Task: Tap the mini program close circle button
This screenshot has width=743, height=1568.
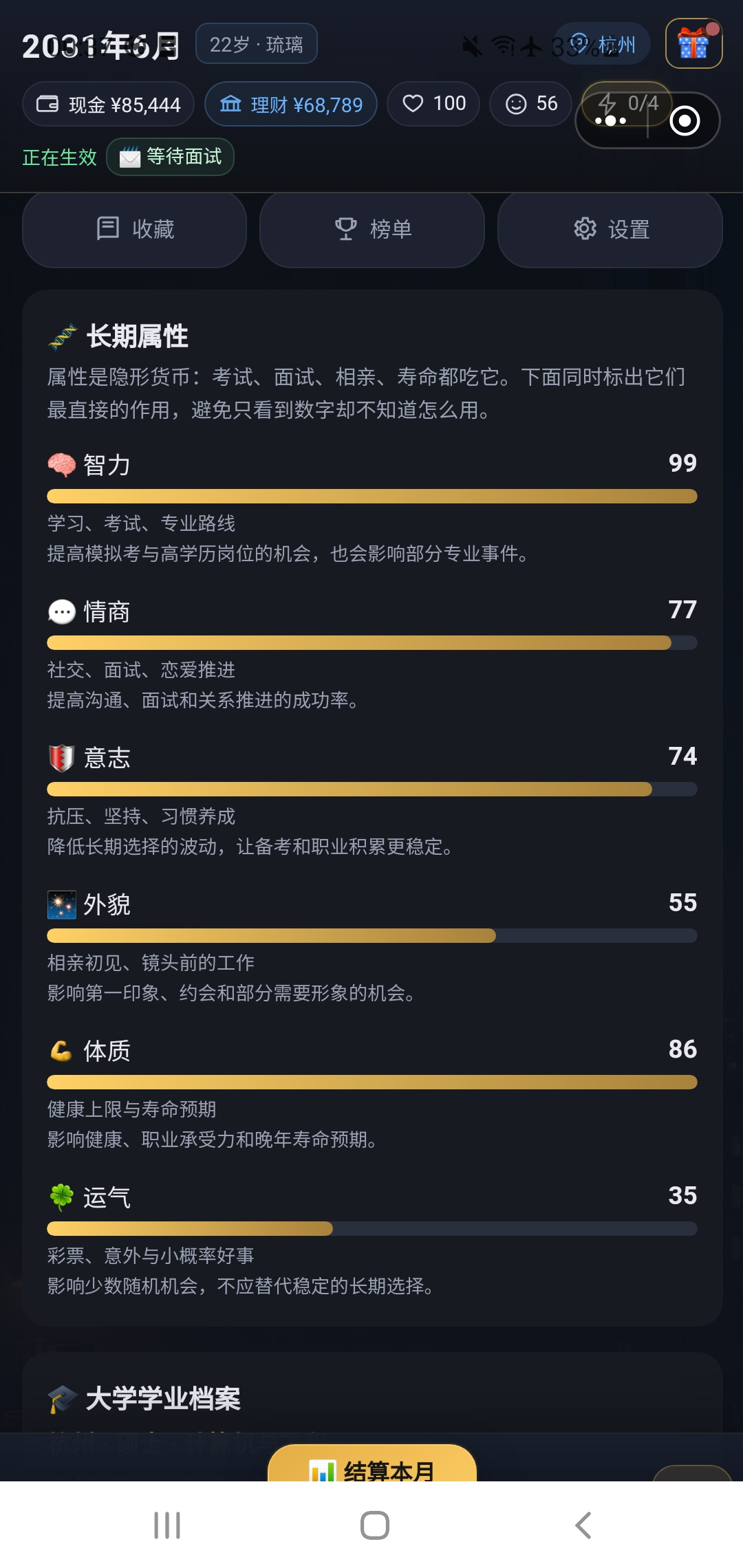Action: (x=684, y=121)
